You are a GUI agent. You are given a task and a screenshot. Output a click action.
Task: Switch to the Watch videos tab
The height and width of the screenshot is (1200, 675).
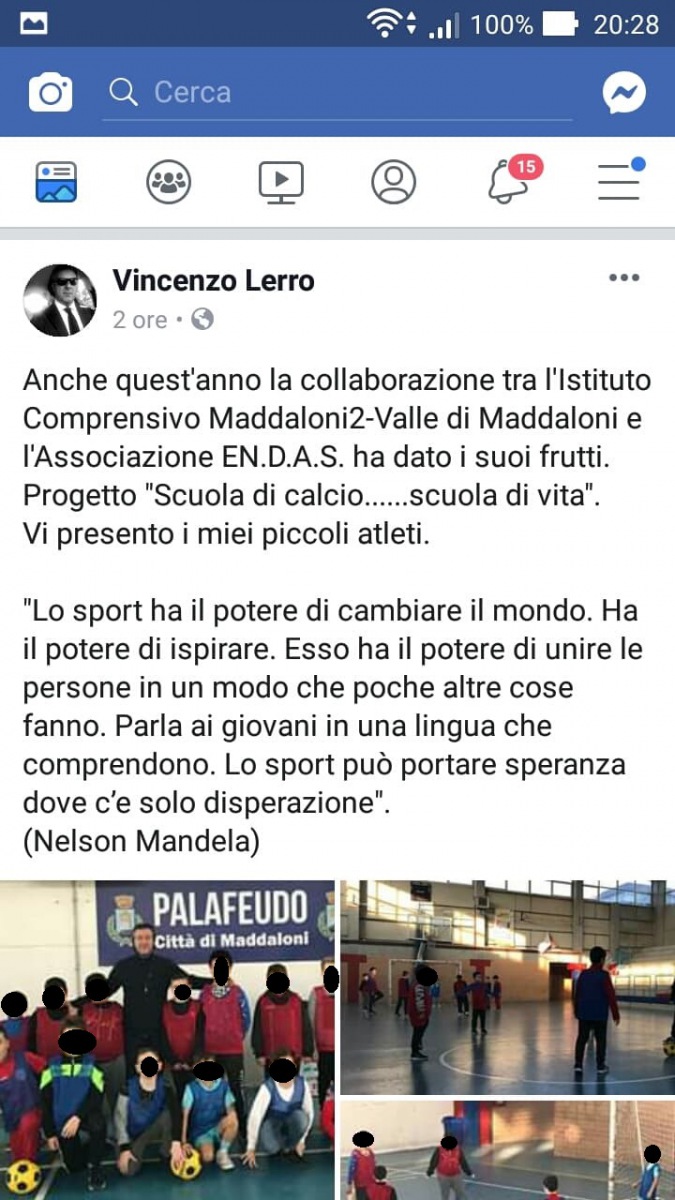[x=281, y=182]
